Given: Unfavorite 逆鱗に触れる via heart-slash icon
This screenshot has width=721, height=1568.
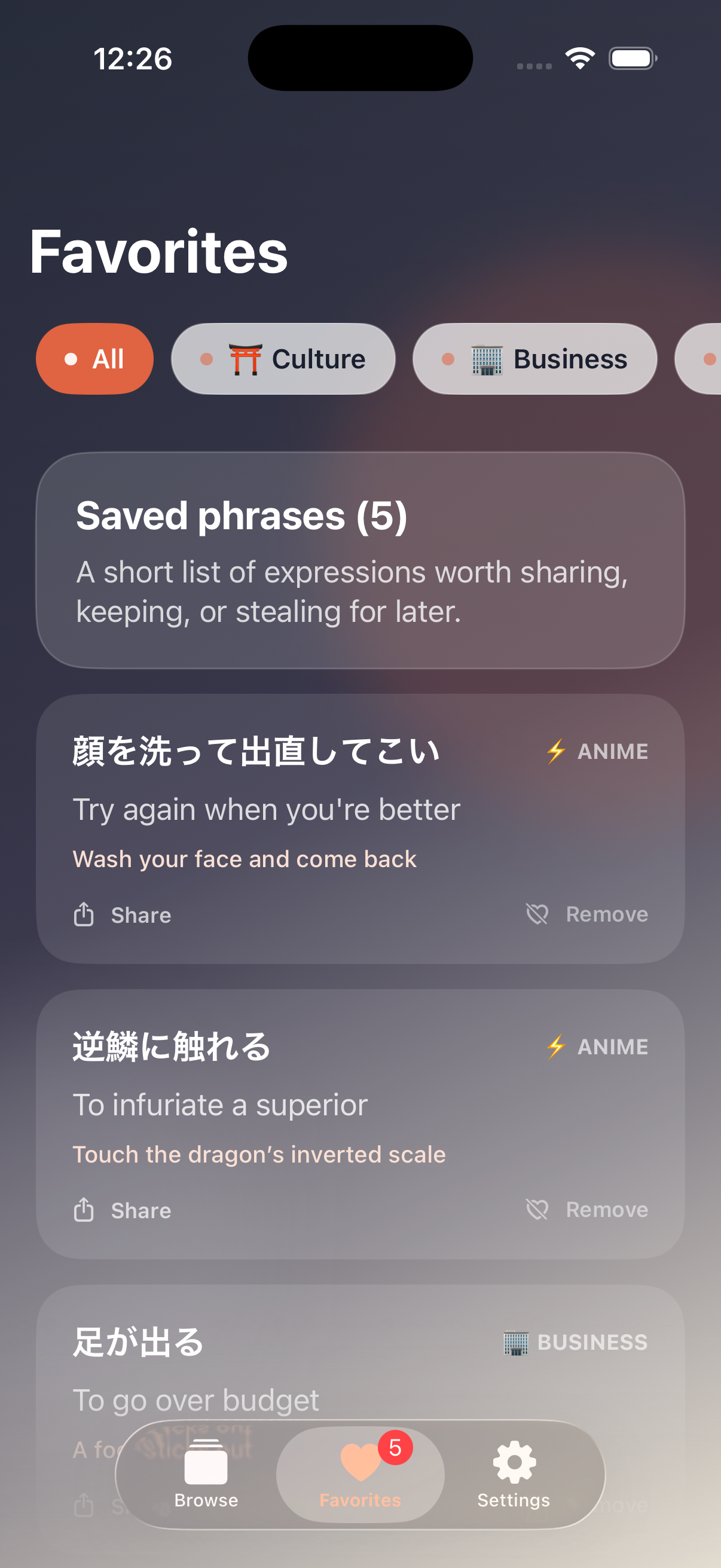Looking at the screenshot, I should [538, 1209].
